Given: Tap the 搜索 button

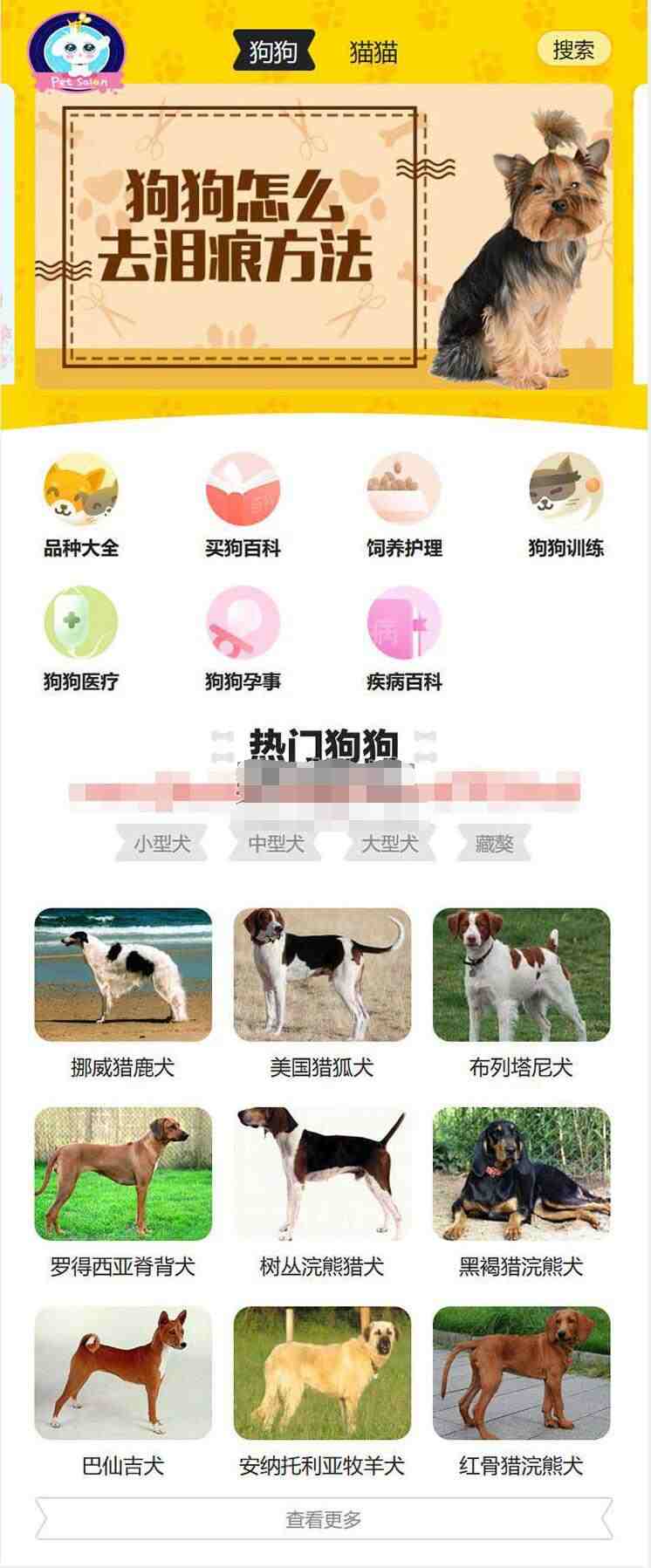Looking at the screenshot, I should click(573, 50).
